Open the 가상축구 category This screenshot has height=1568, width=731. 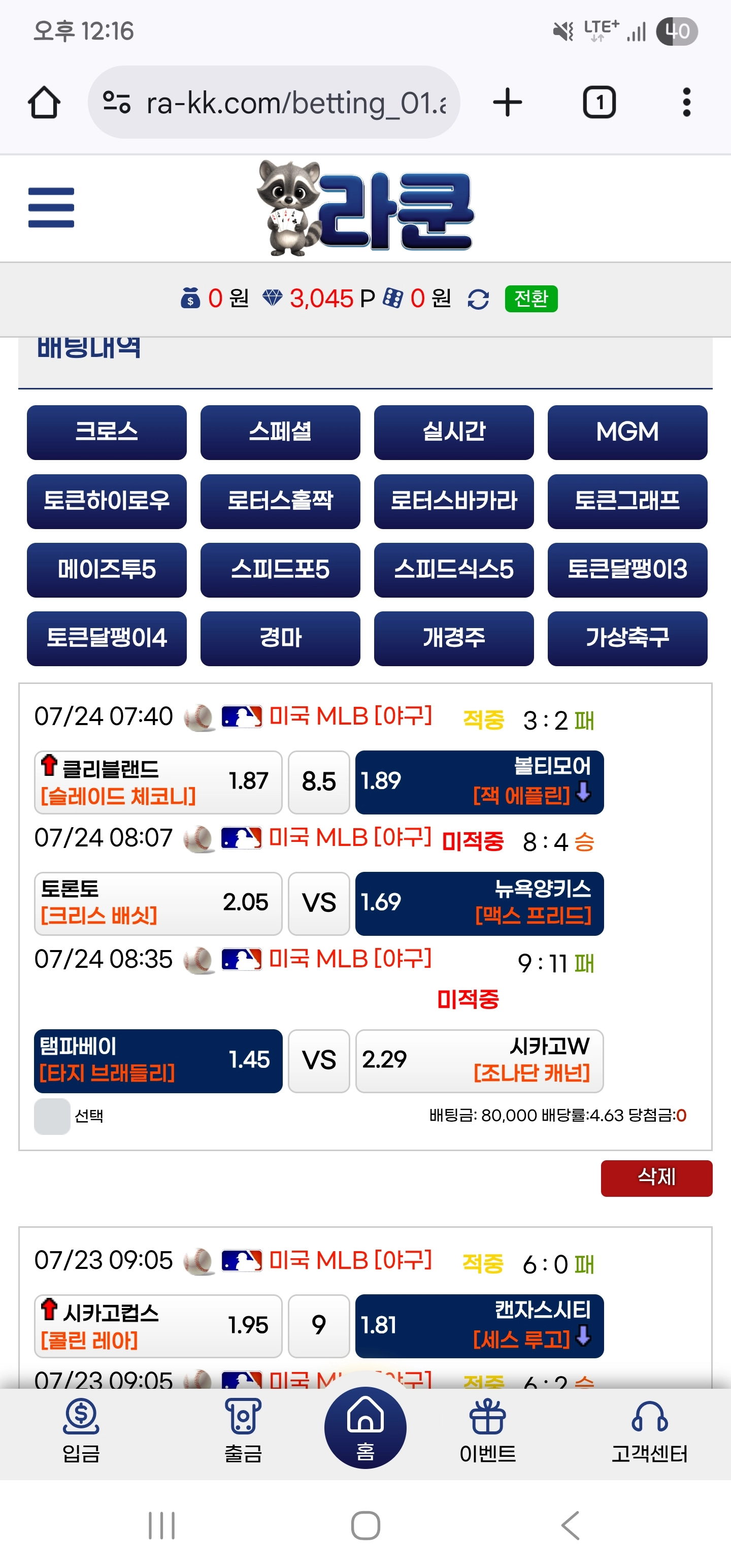(627, 638)
